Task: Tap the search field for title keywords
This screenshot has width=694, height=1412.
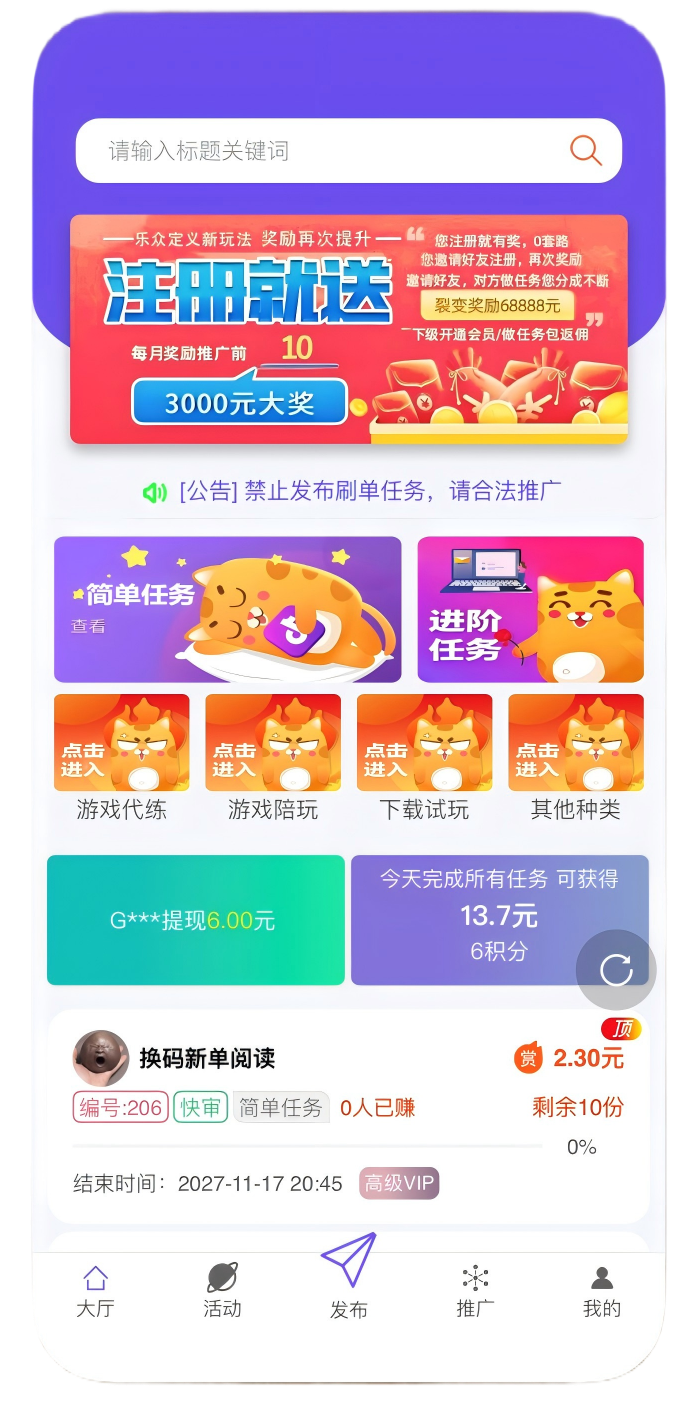Action: tap(320, 151)
